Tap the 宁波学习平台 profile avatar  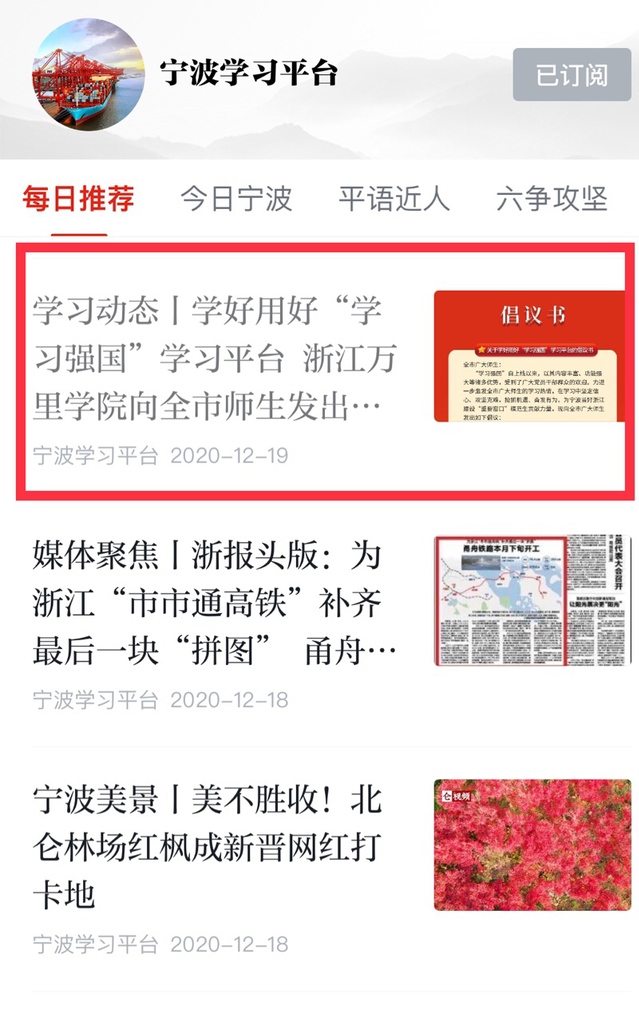[88, 74]
